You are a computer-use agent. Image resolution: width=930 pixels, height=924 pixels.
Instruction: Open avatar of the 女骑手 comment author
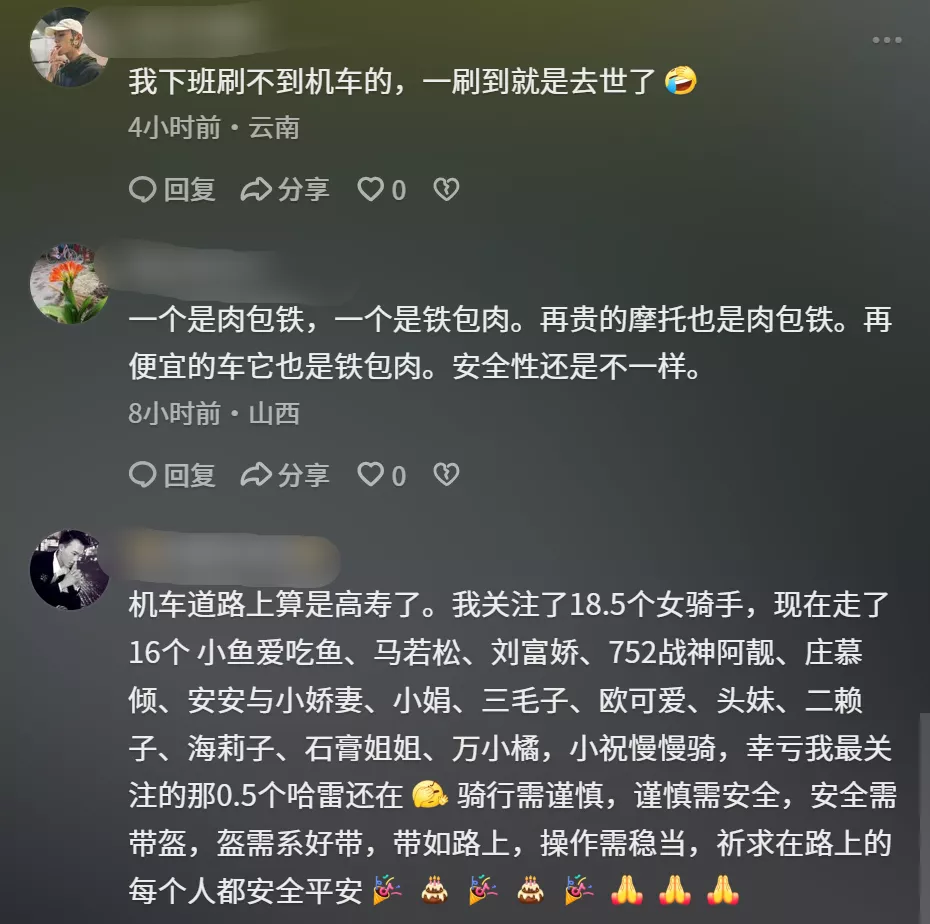[69, 570]
